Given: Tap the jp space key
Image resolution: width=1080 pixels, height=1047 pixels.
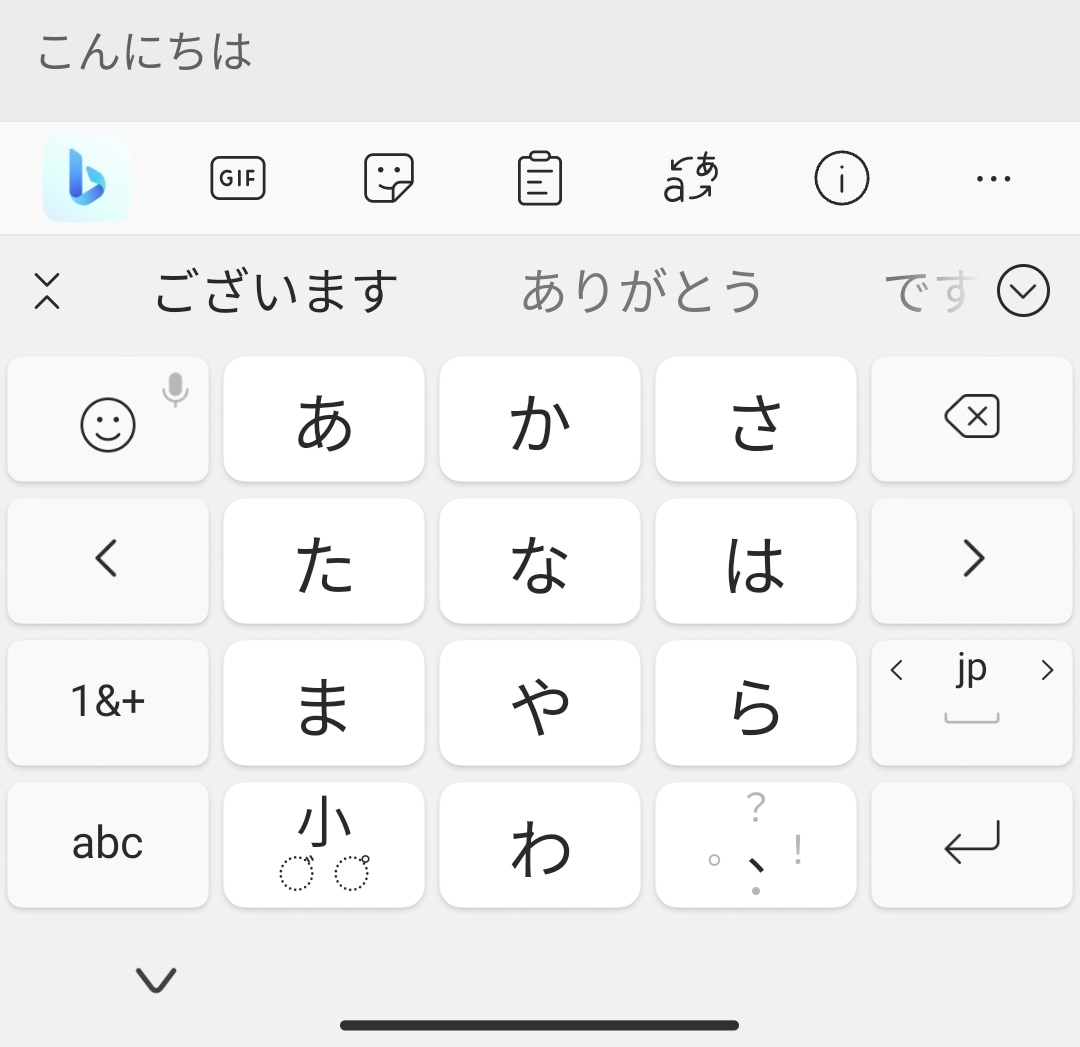Looking at the screenshot, I should tap(972, 702).
